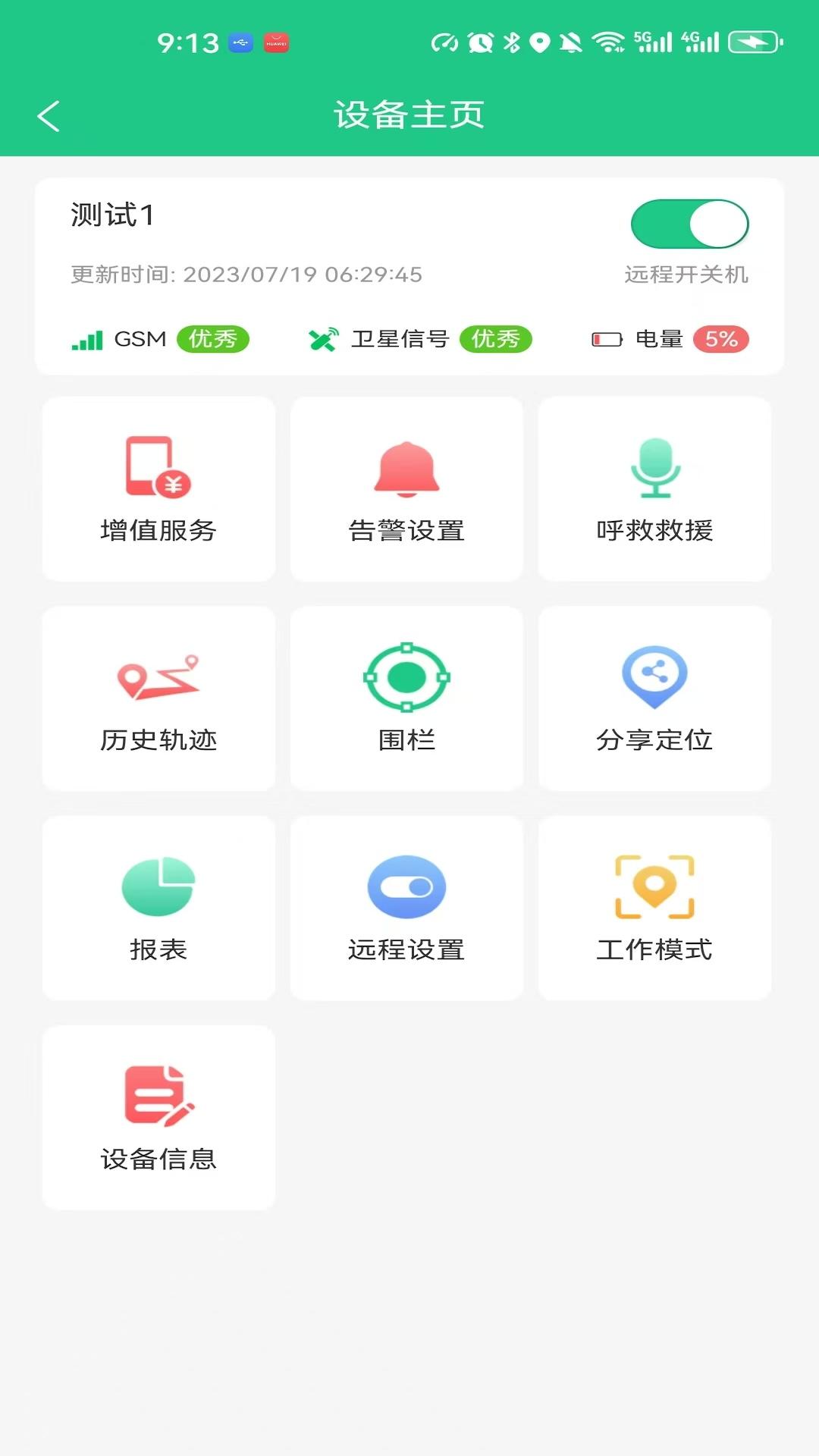Viewport: 819px width, 1456px height.
Task: Toggle the 远程开关机 remote power switch
Action: pos(691,224)
